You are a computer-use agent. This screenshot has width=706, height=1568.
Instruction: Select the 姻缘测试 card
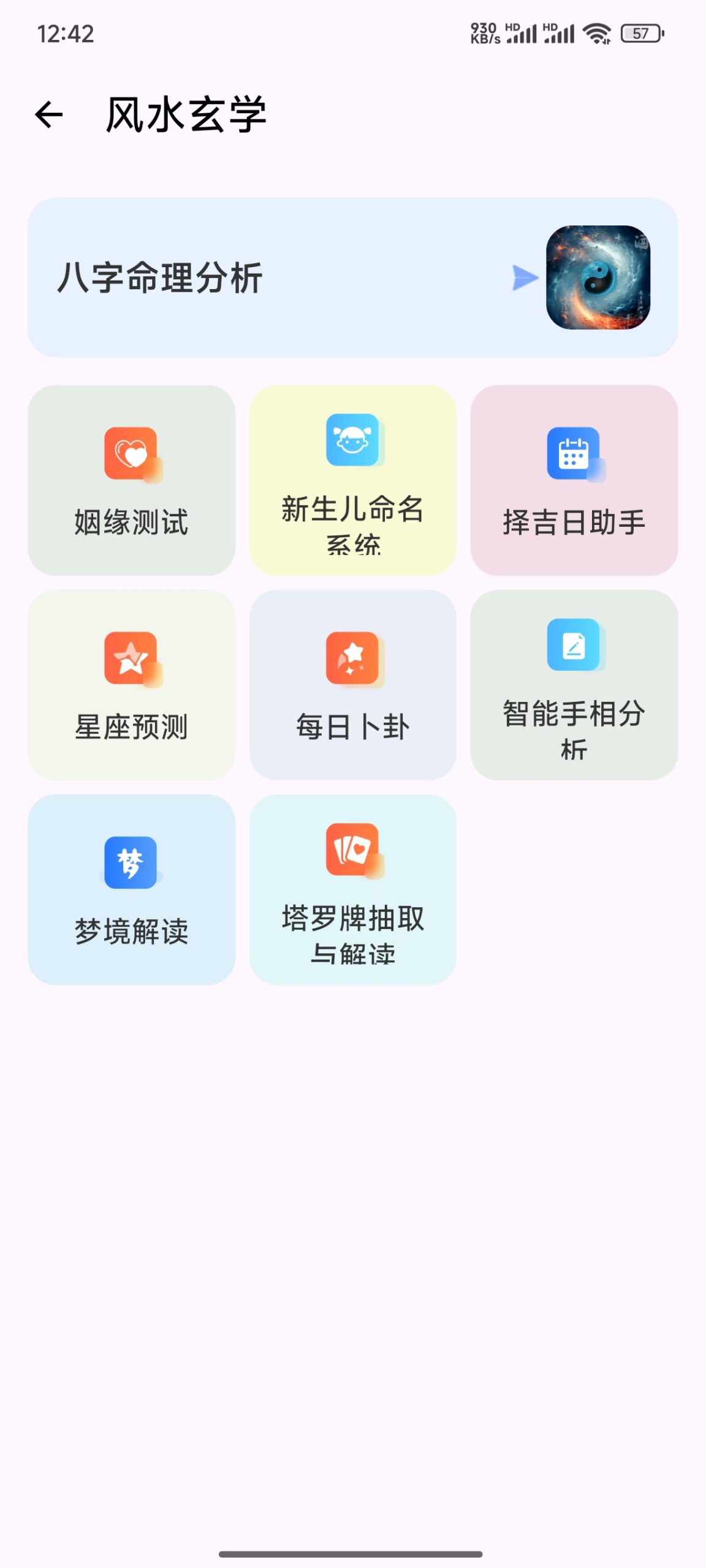[x=132, y=478]
